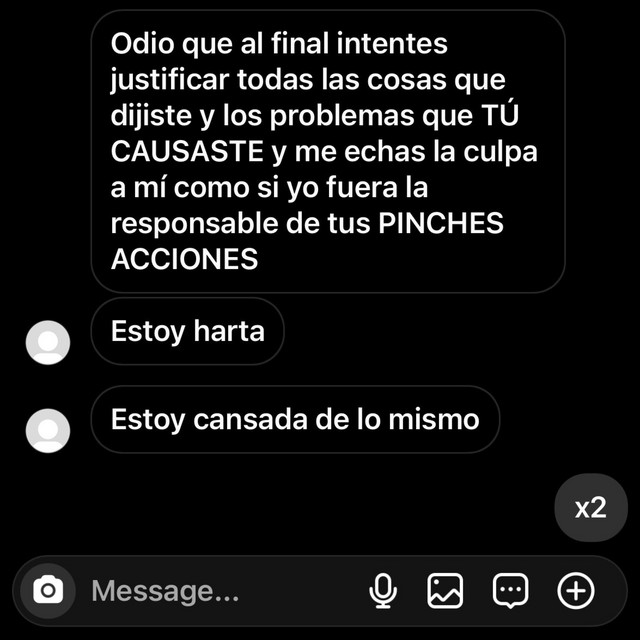Record a voice message with the microphone

coord(382,591)
